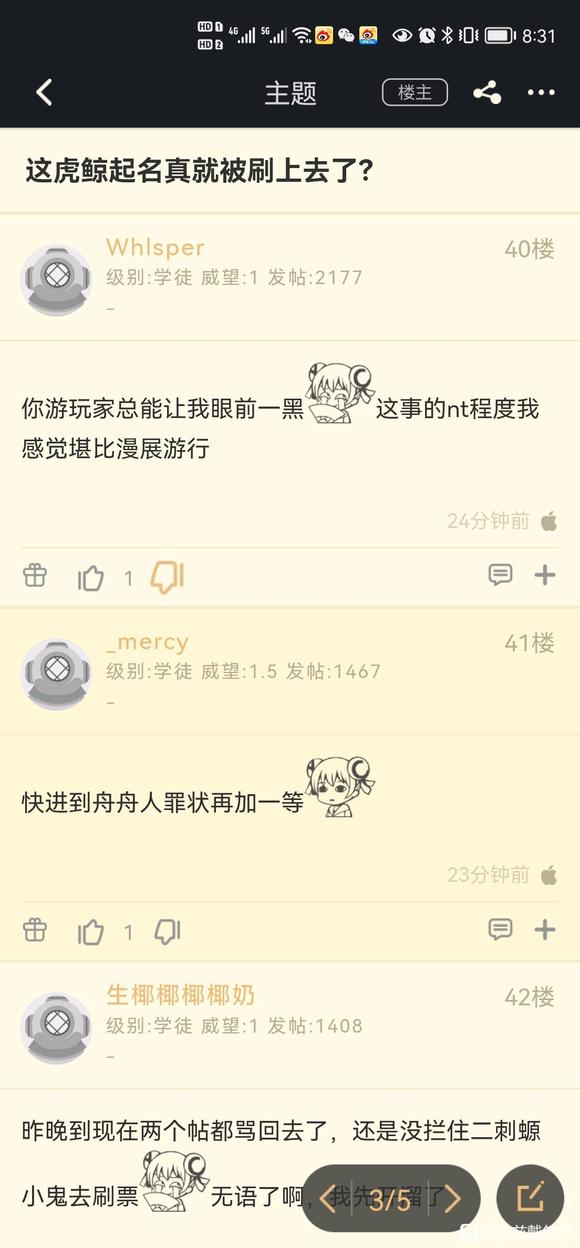
Task: Reply to _mercy's floor 41 post
Action: click(x=500, y=930)
